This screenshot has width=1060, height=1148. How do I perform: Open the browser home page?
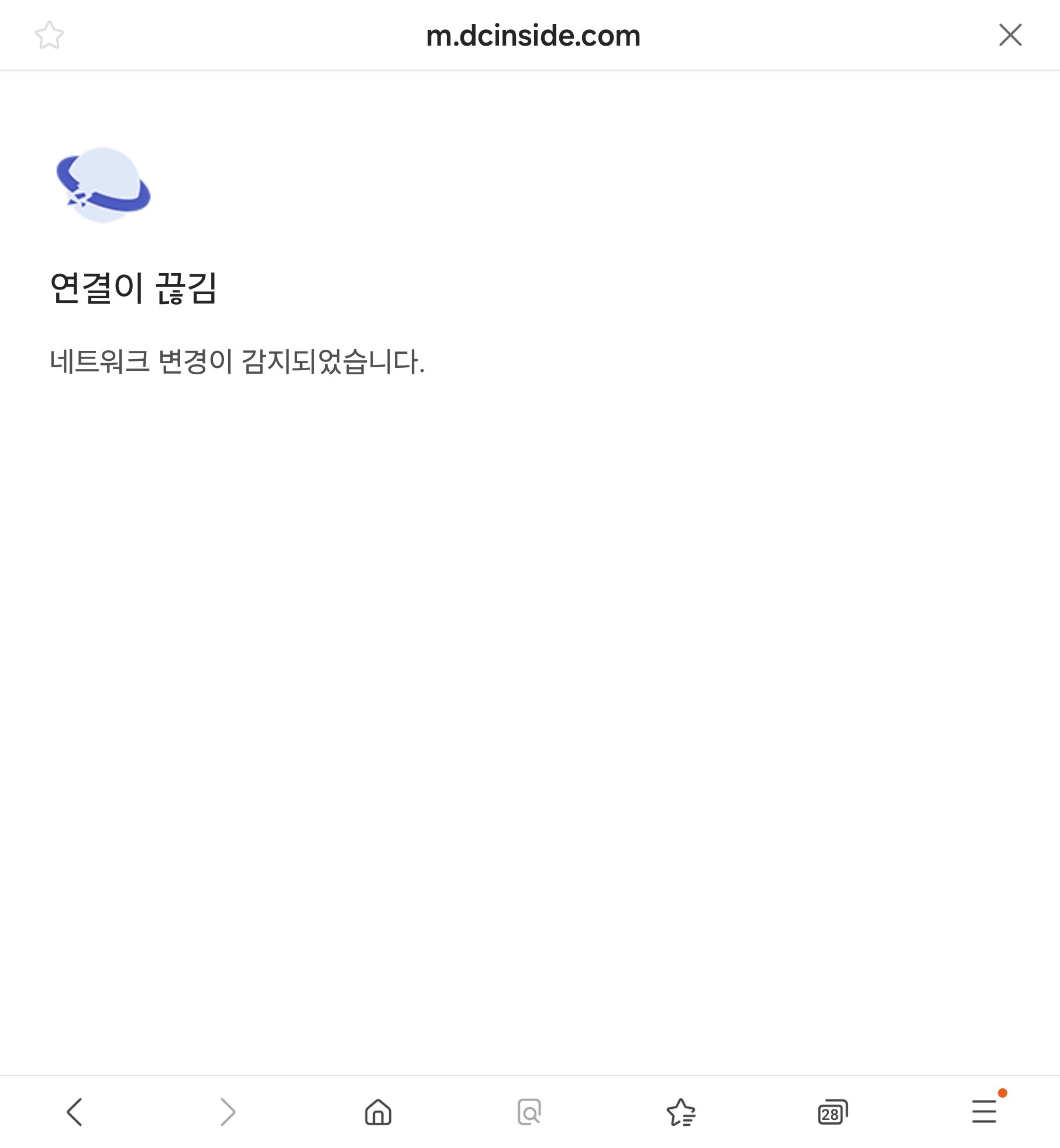coord(378,1112)
